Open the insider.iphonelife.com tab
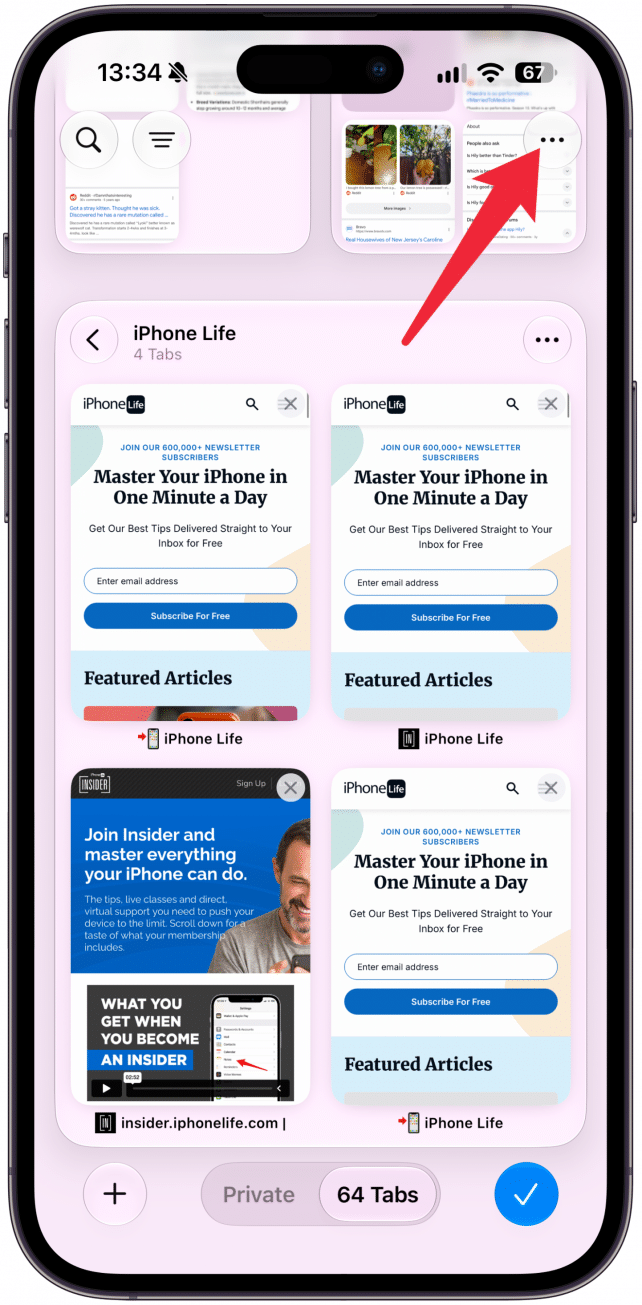This screenshot has height=1305, width=642. (x=190, y=936)
